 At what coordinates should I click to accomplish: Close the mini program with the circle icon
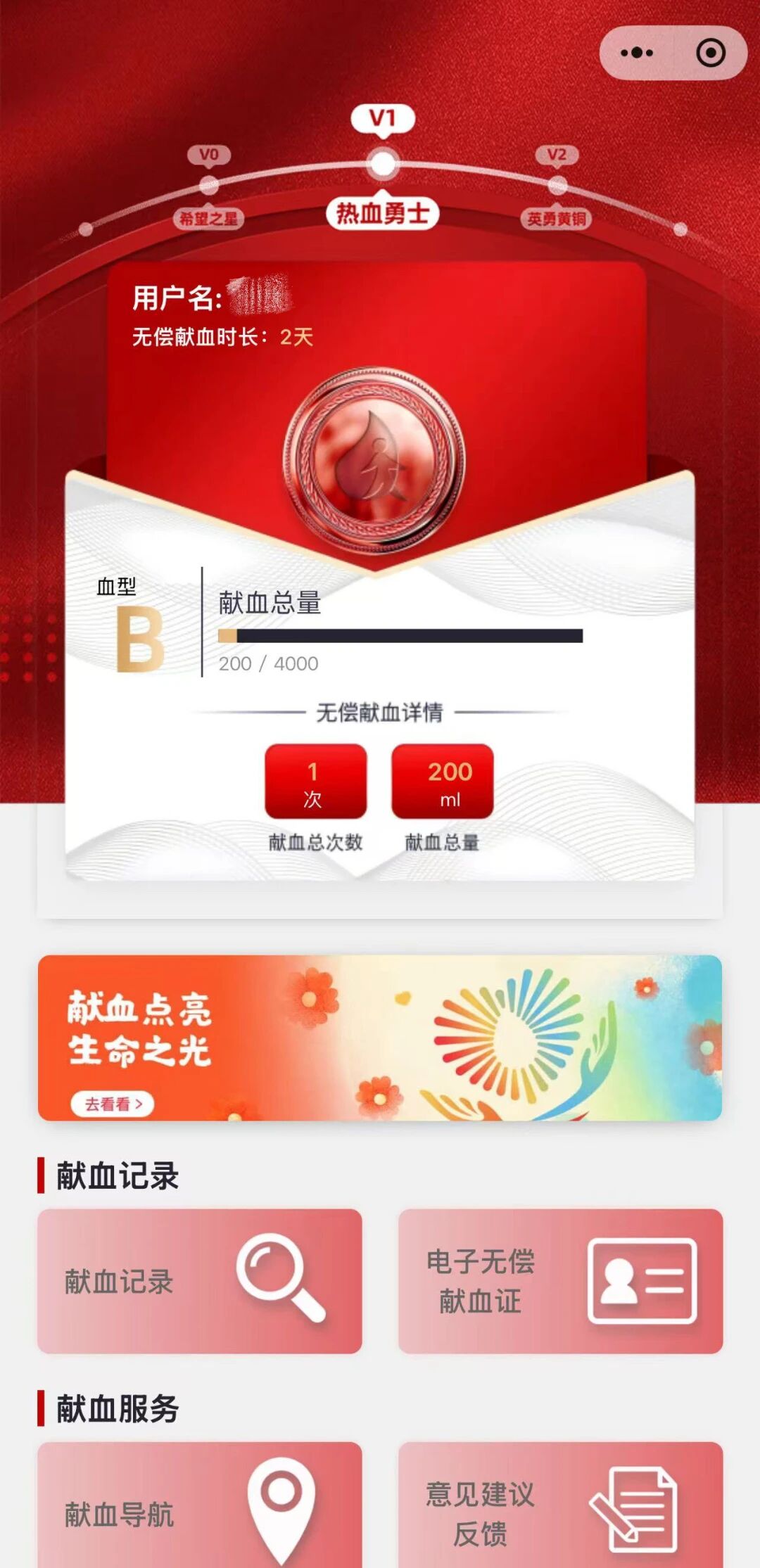tap(710, 53)
